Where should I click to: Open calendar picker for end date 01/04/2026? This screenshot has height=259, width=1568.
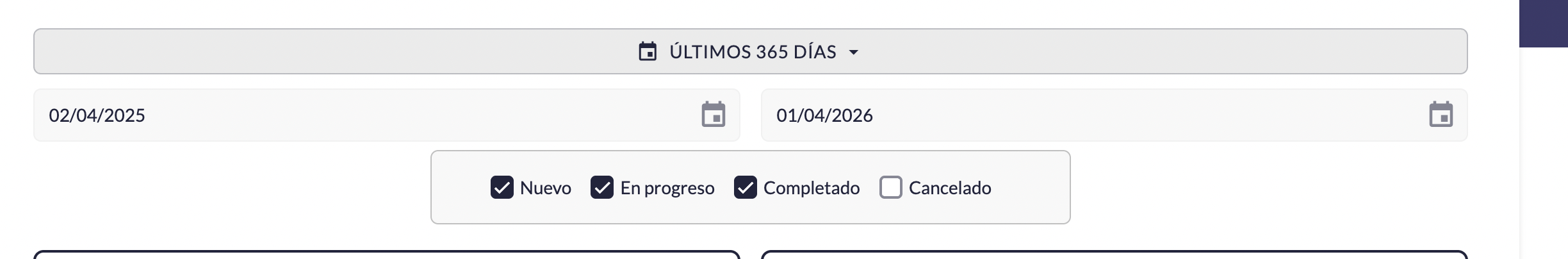tap(1441, 115)
